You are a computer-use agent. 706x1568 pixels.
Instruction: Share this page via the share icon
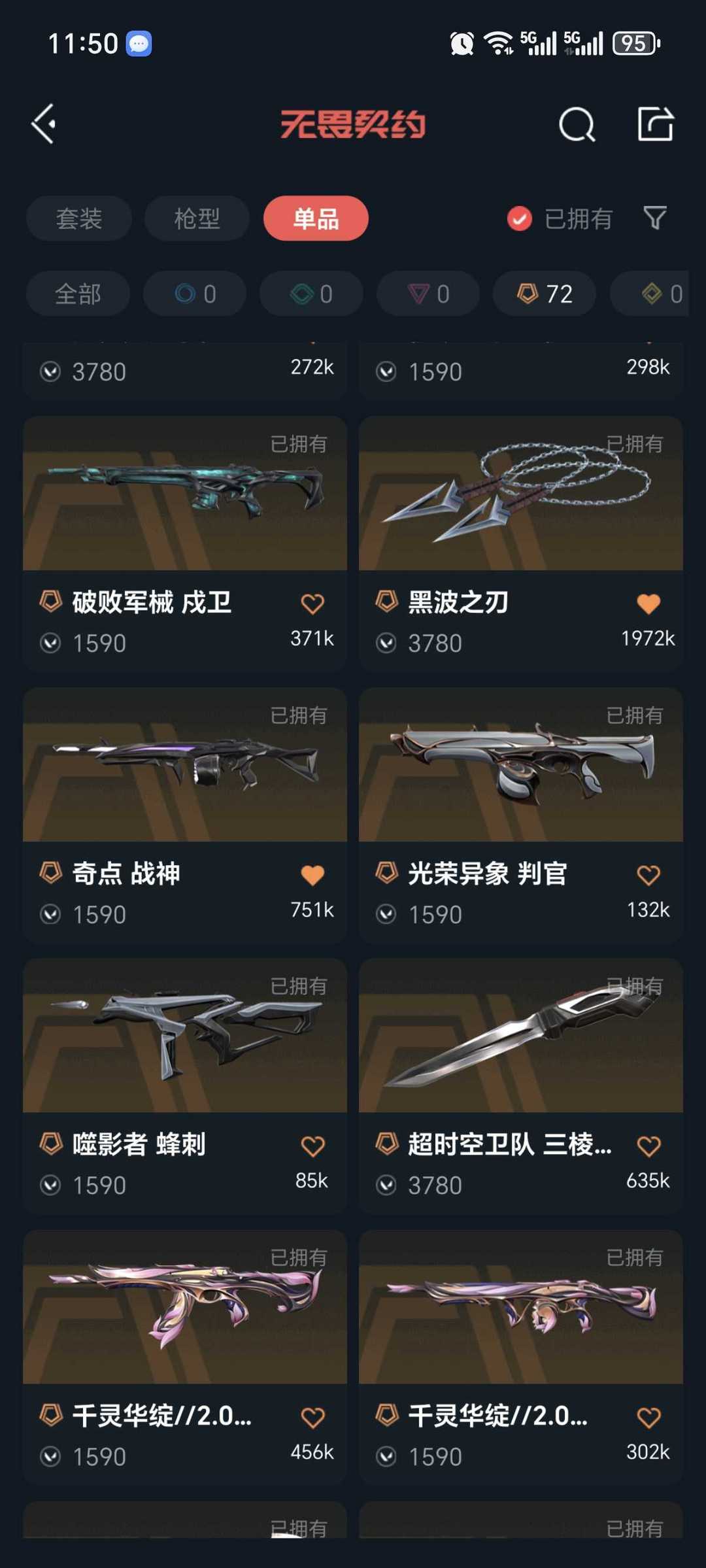pos(655,124)
